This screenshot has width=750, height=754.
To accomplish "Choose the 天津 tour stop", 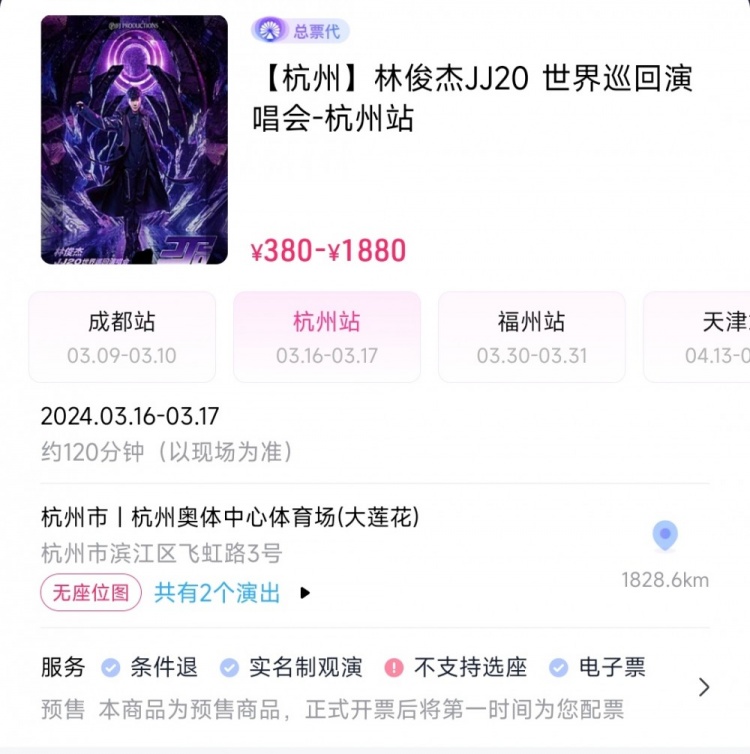I will click(x=700, y=337).
